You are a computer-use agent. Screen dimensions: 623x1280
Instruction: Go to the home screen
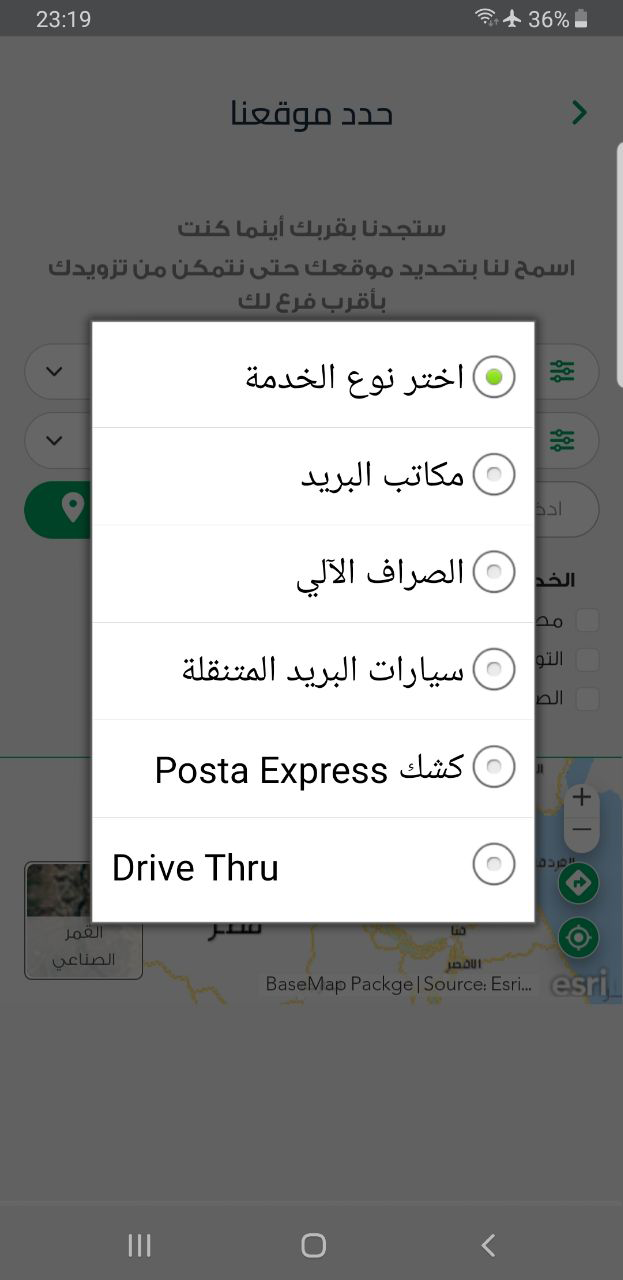click(x=313, y=1245)
